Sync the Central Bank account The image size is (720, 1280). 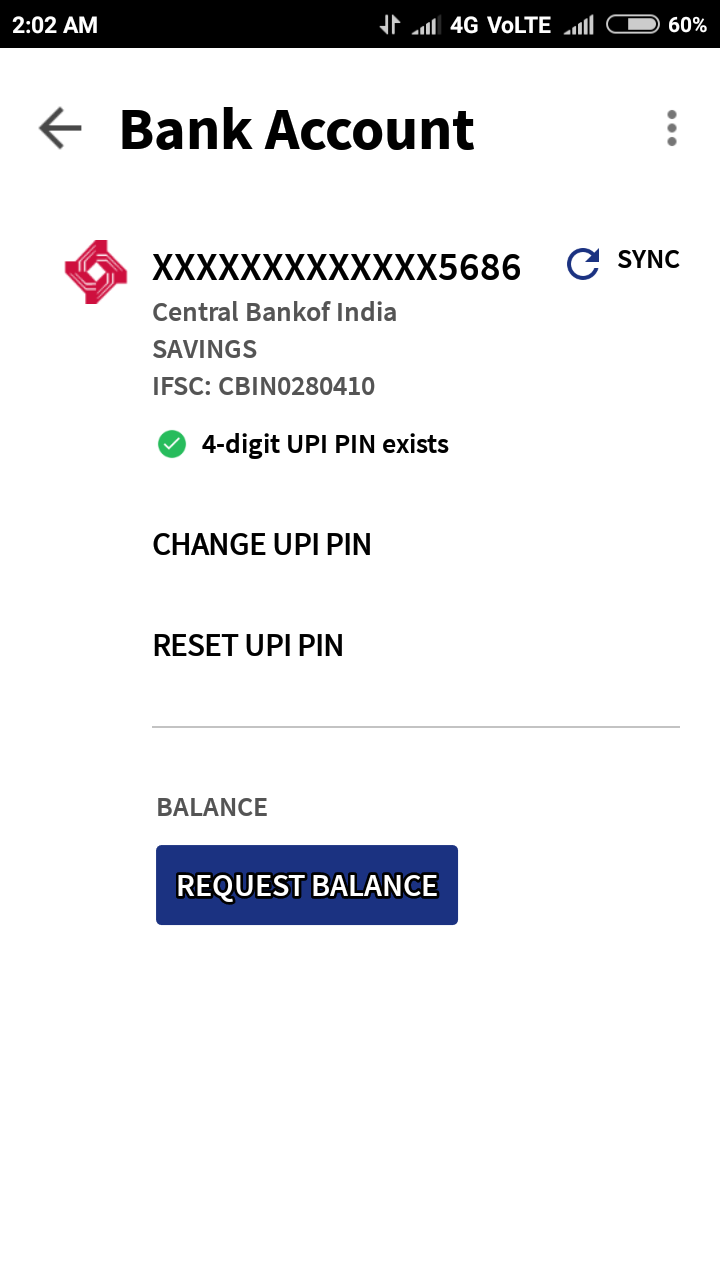tap(623, 262)
